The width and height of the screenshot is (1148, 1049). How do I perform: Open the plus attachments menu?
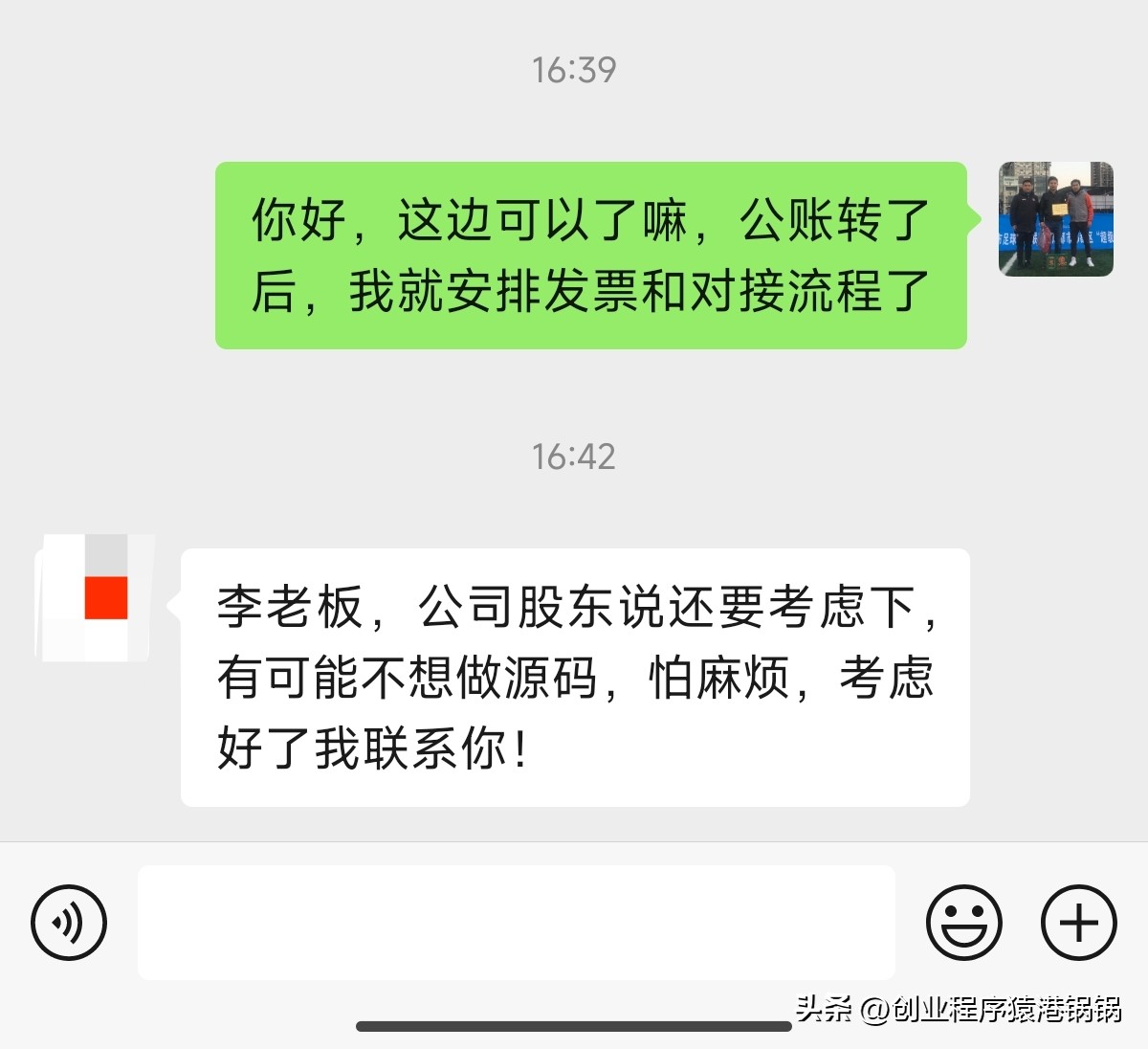pos(1078,923)
